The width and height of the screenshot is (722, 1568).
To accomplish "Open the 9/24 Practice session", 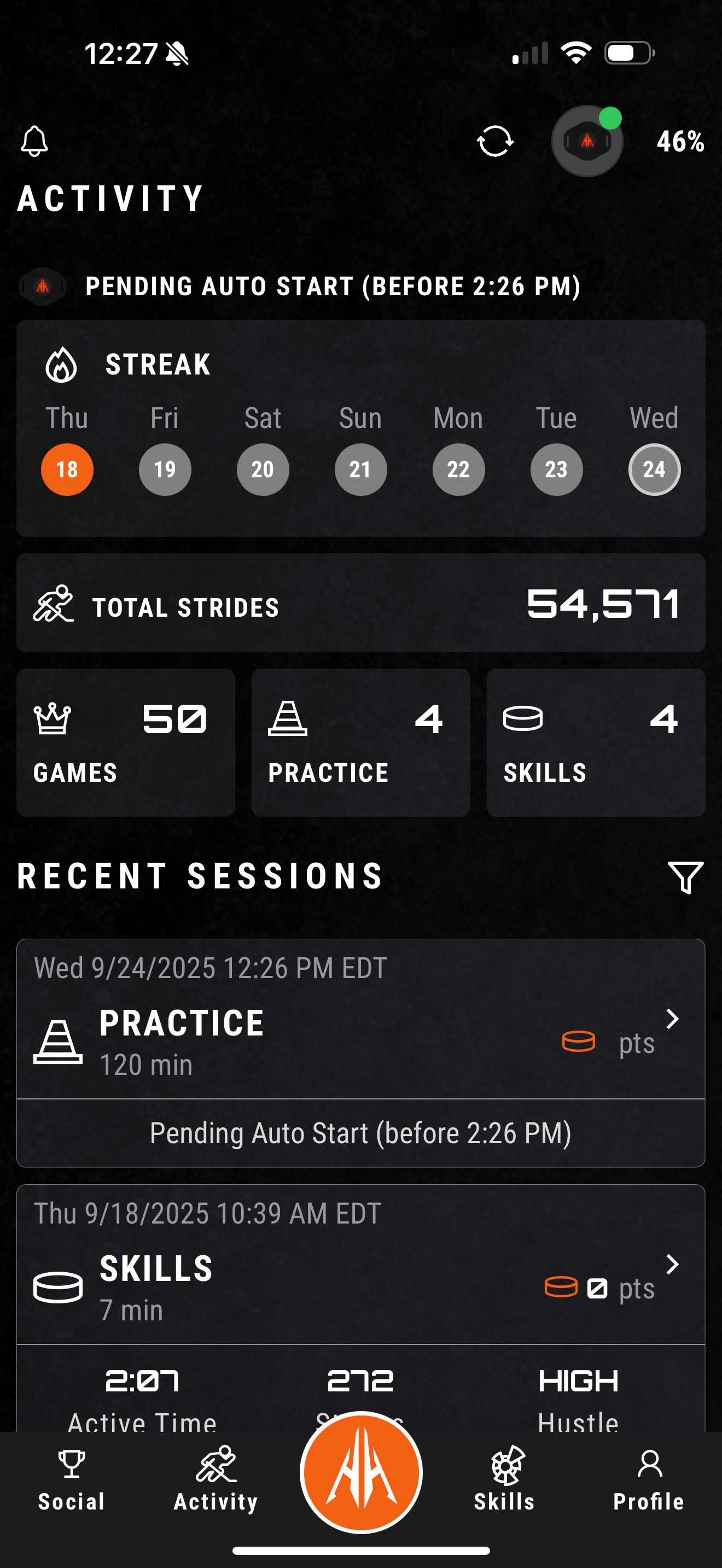I will click(x=361, y=1019).
